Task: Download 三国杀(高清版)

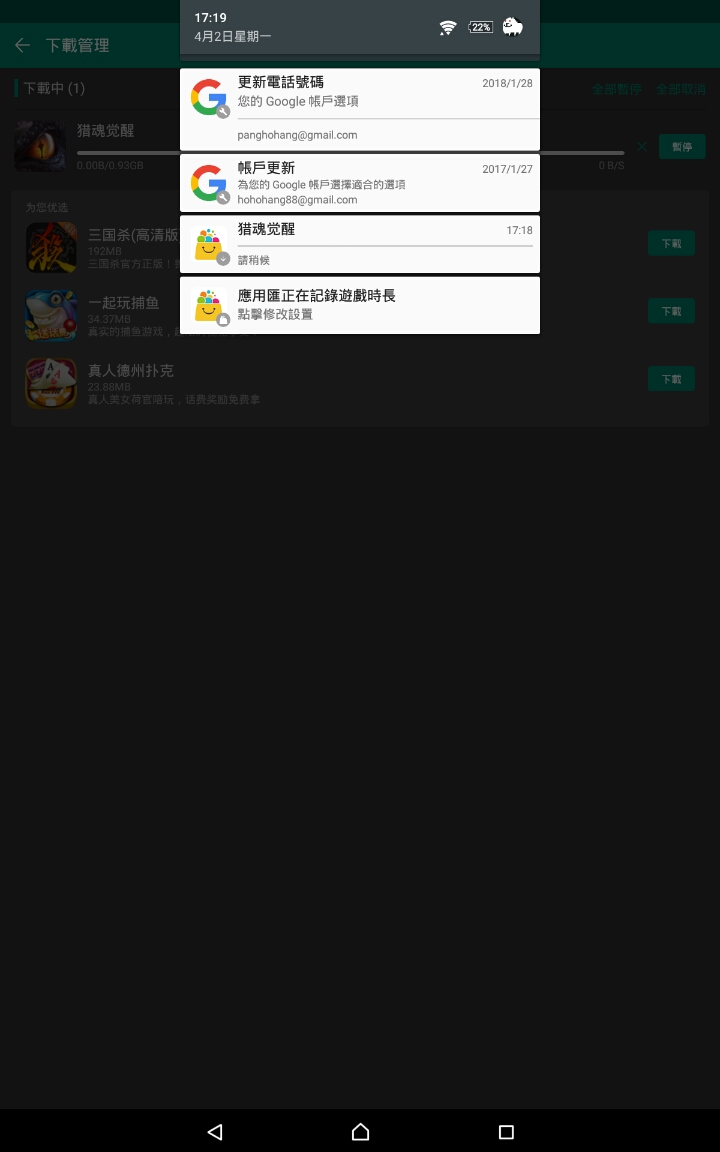Action: coord(671,243)
